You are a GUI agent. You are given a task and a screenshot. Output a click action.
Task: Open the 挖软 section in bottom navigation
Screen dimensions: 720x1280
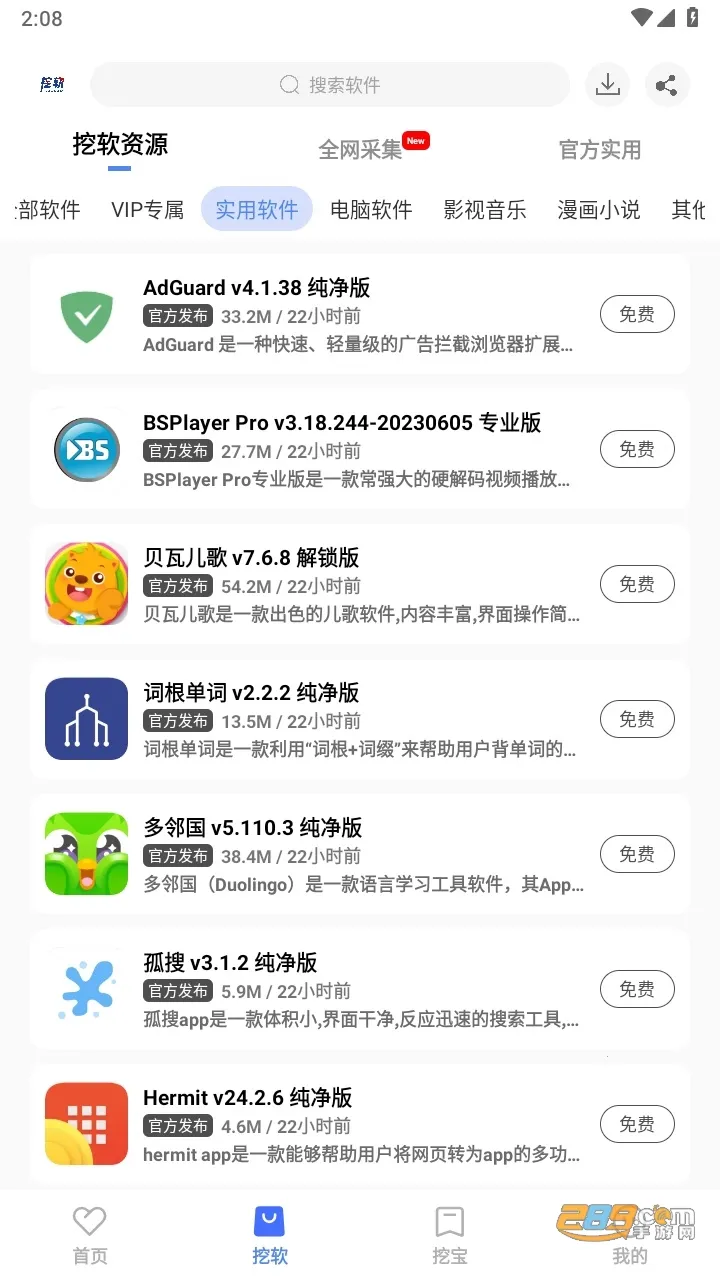(270, 1230)
